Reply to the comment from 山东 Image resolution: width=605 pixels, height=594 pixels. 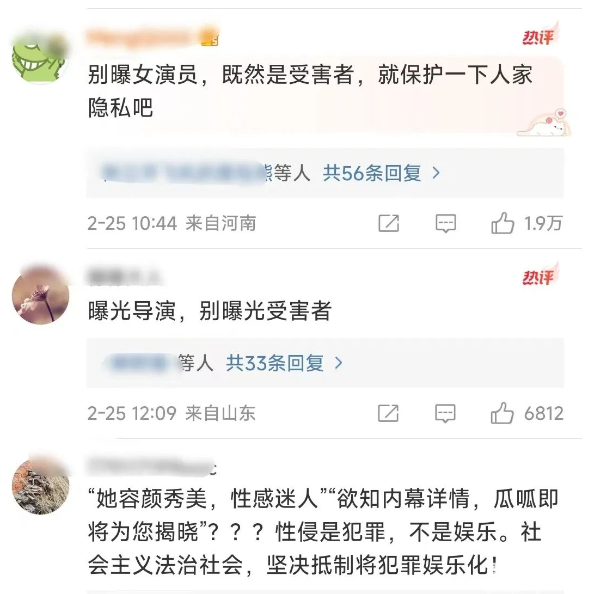[446, 413]
